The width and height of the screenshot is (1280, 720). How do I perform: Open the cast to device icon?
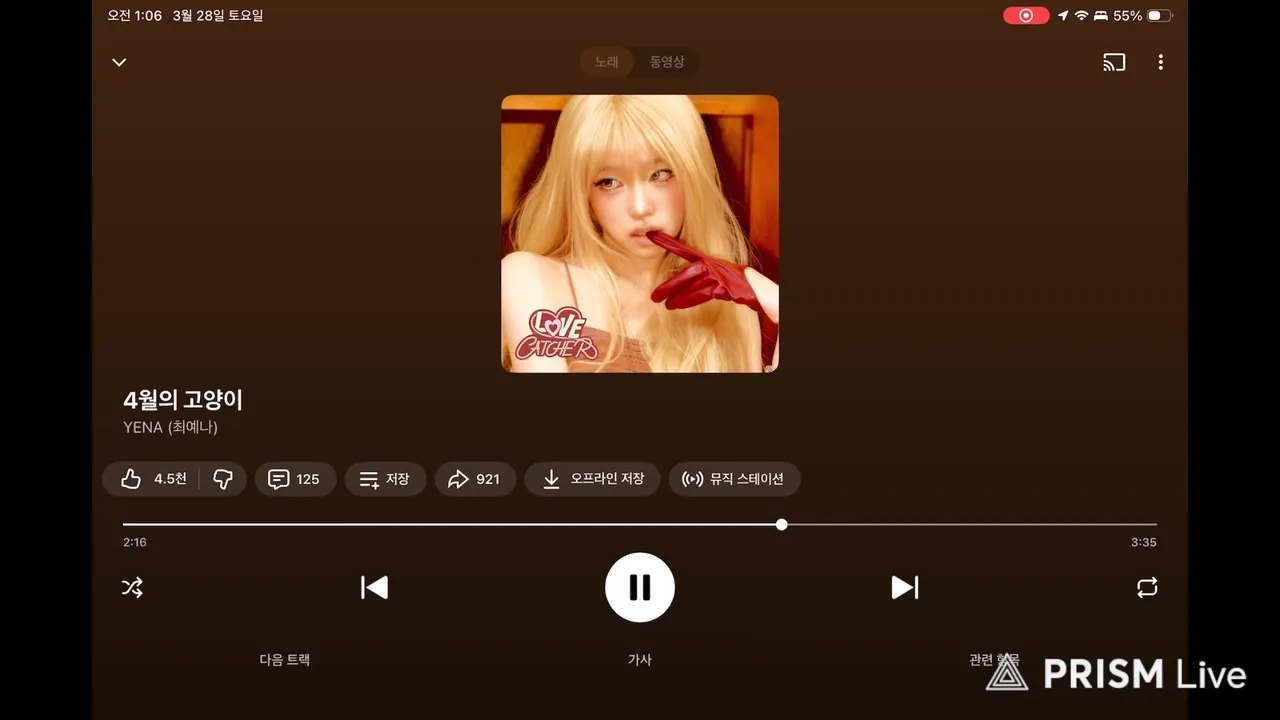(1114, 62)
